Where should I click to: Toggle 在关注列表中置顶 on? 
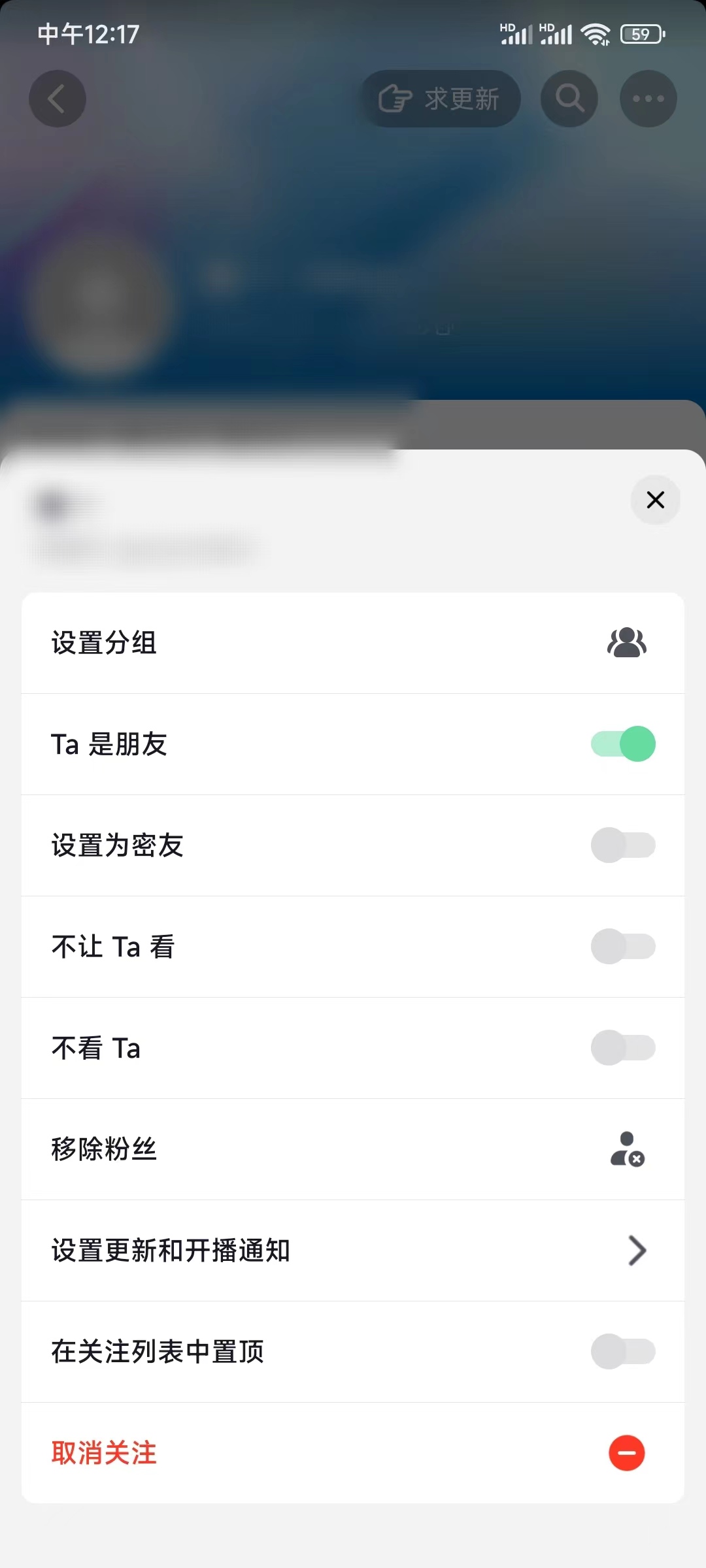(x=622, y=1352)
